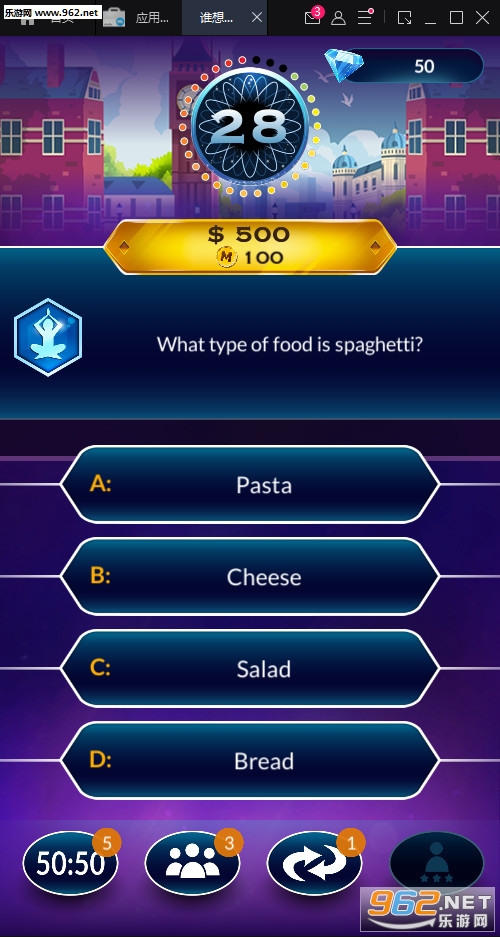Select answer A: Pasta
The width and height of the screenshot is (500, 937).
(250, 485)
